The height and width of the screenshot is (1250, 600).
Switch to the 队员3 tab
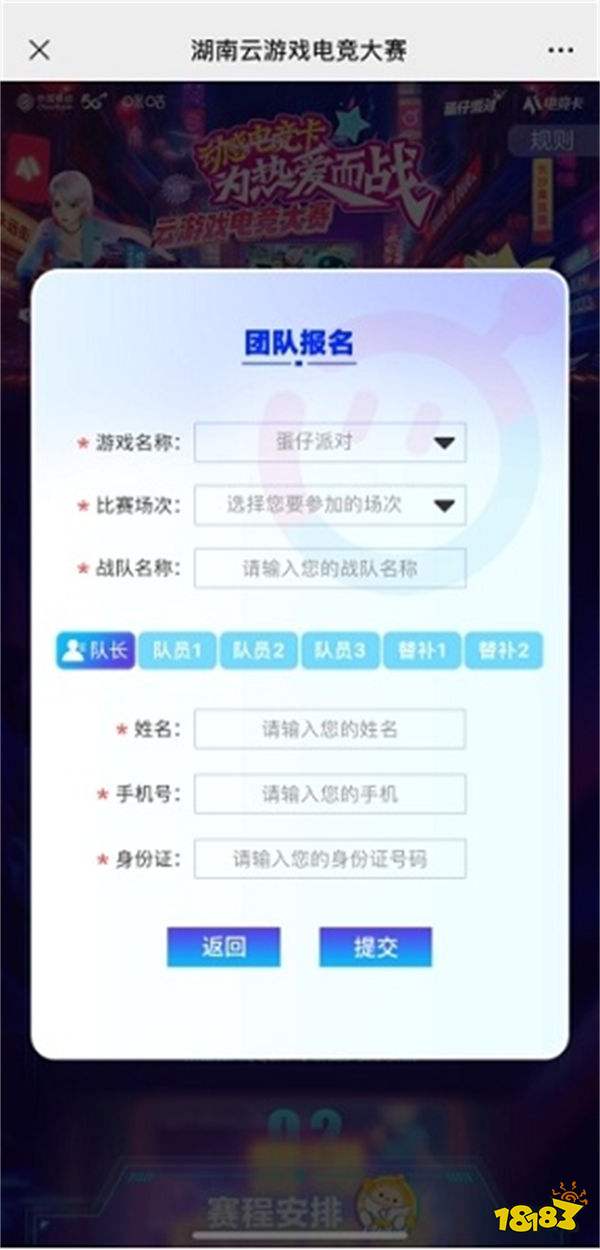point(340,650)
